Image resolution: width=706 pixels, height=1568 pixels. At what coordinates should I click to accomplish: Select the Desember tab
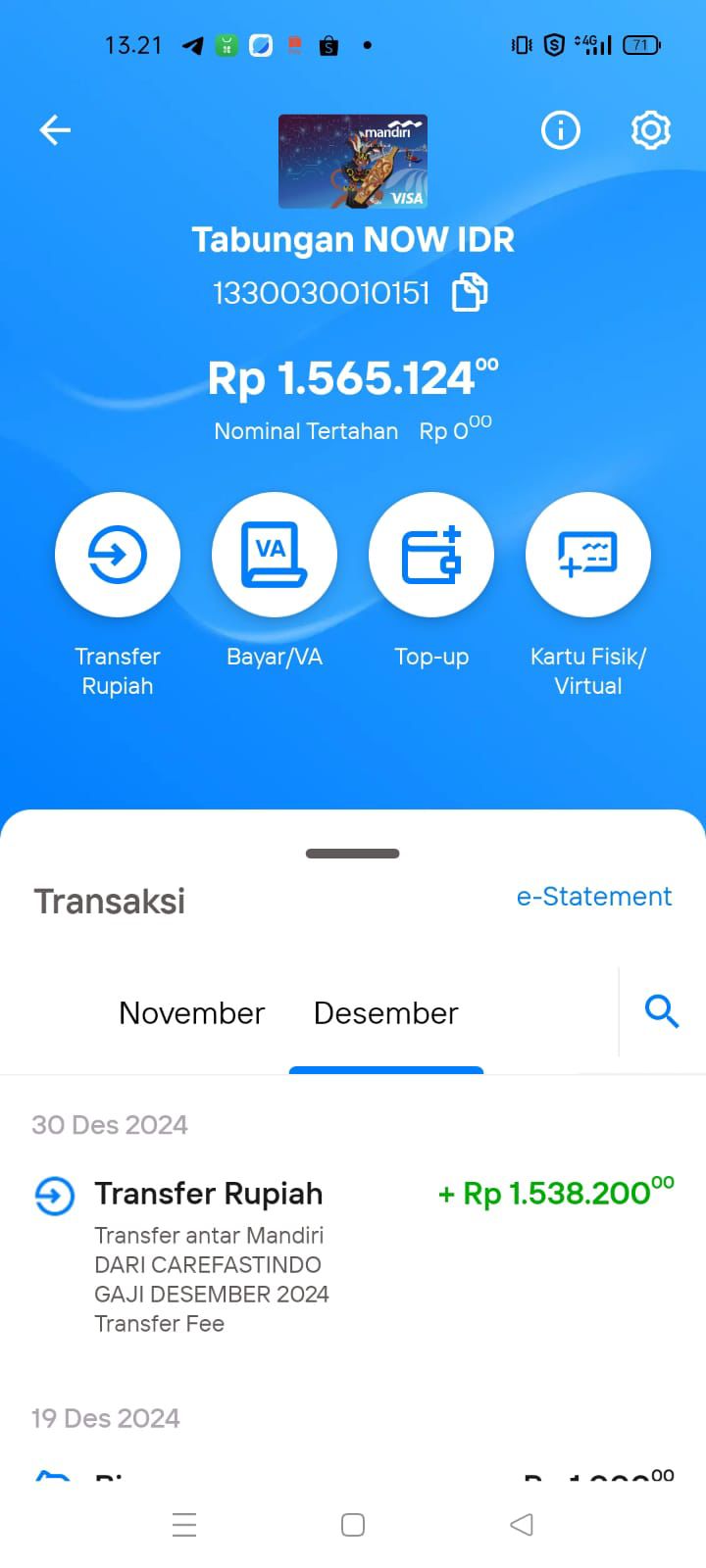(x=386, y=1013)
